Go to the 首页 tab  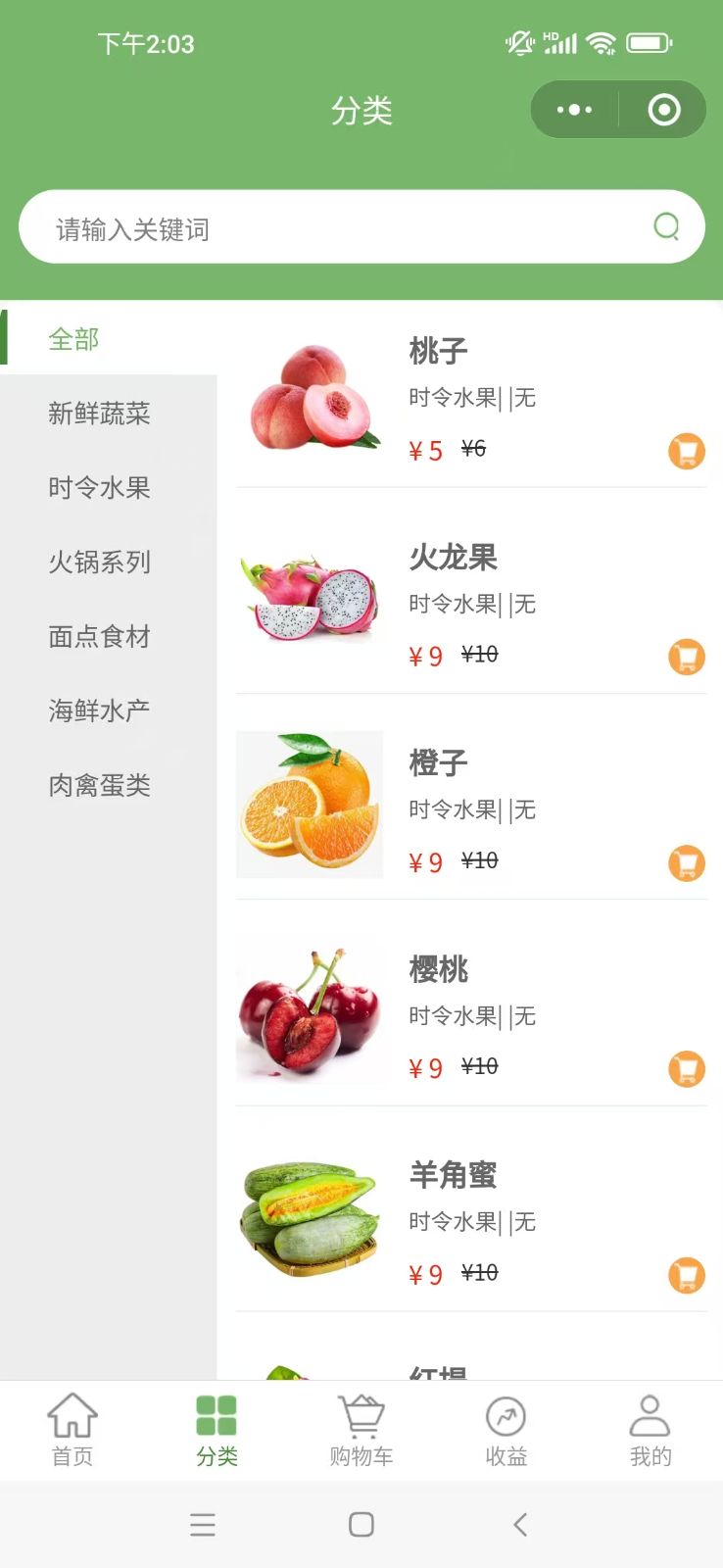[72, 1430]
